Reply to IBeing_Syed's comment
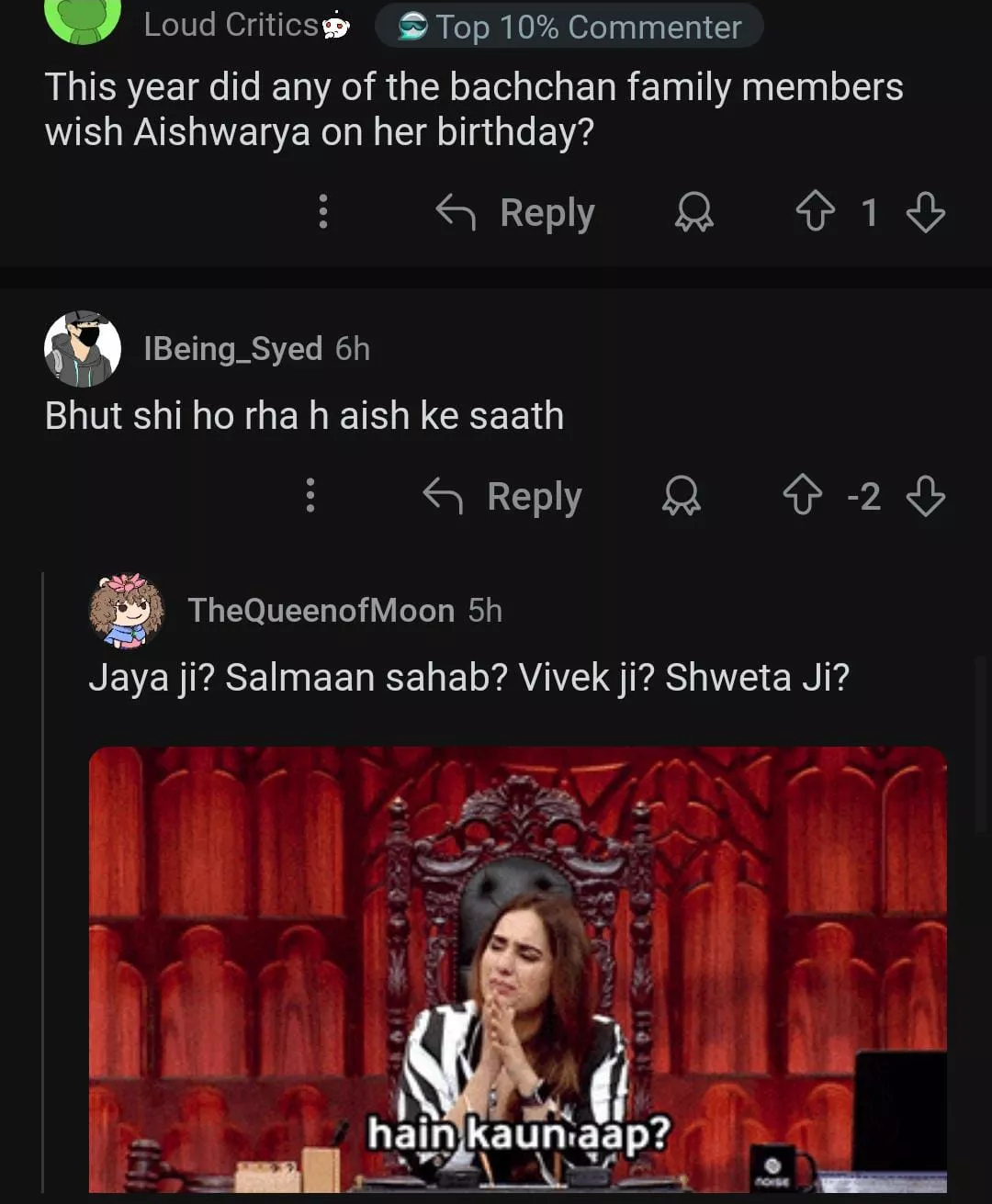 tap(503, 497)
